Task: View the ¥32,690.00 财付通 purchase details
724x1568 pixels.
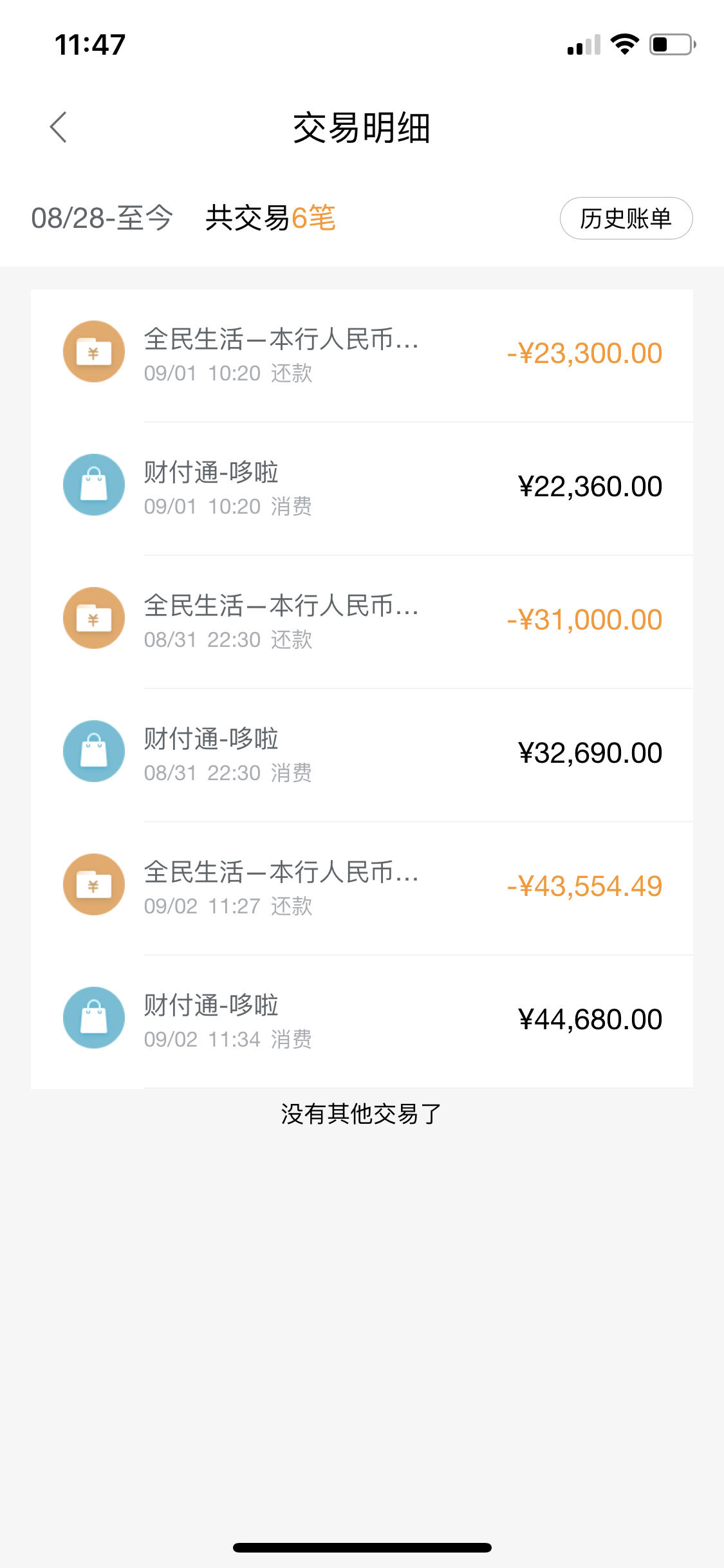Action: (x=362, y=755)
